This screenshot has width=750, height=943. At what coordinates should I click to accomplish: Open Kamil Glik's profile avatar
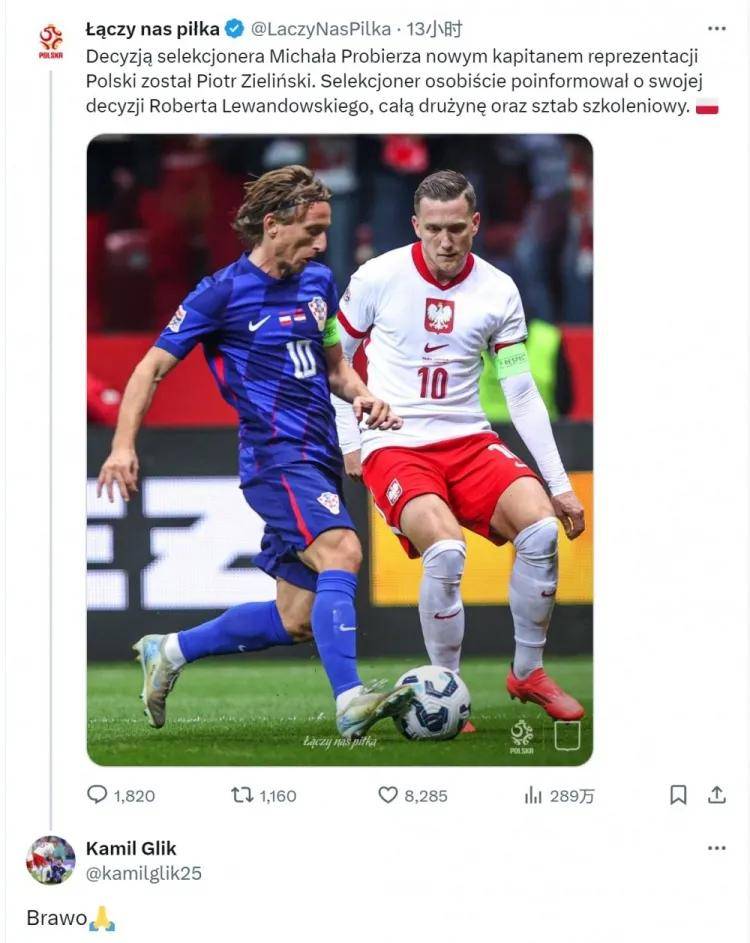pos(50,860)
